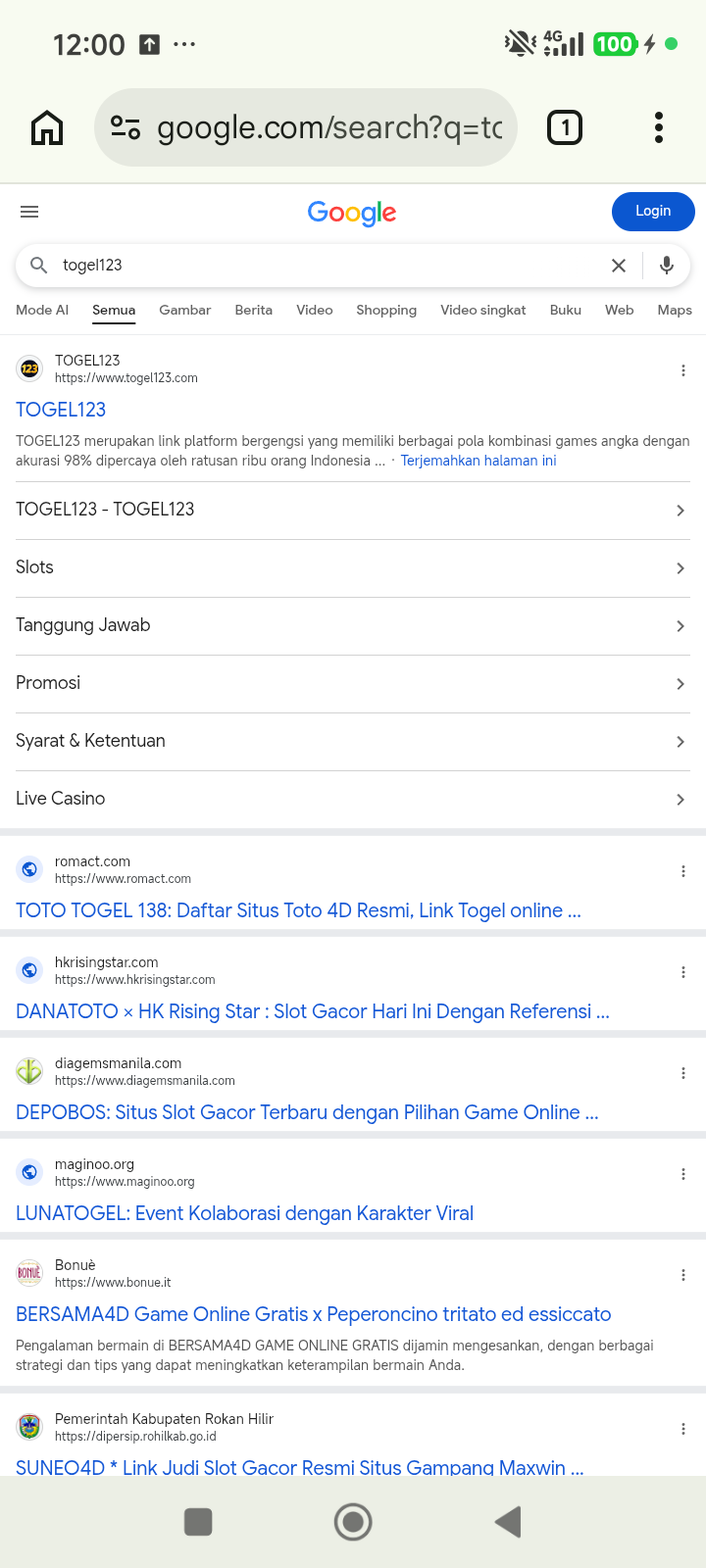
Task: Open the Live Casino sitelink row
Action: point(353,799)
